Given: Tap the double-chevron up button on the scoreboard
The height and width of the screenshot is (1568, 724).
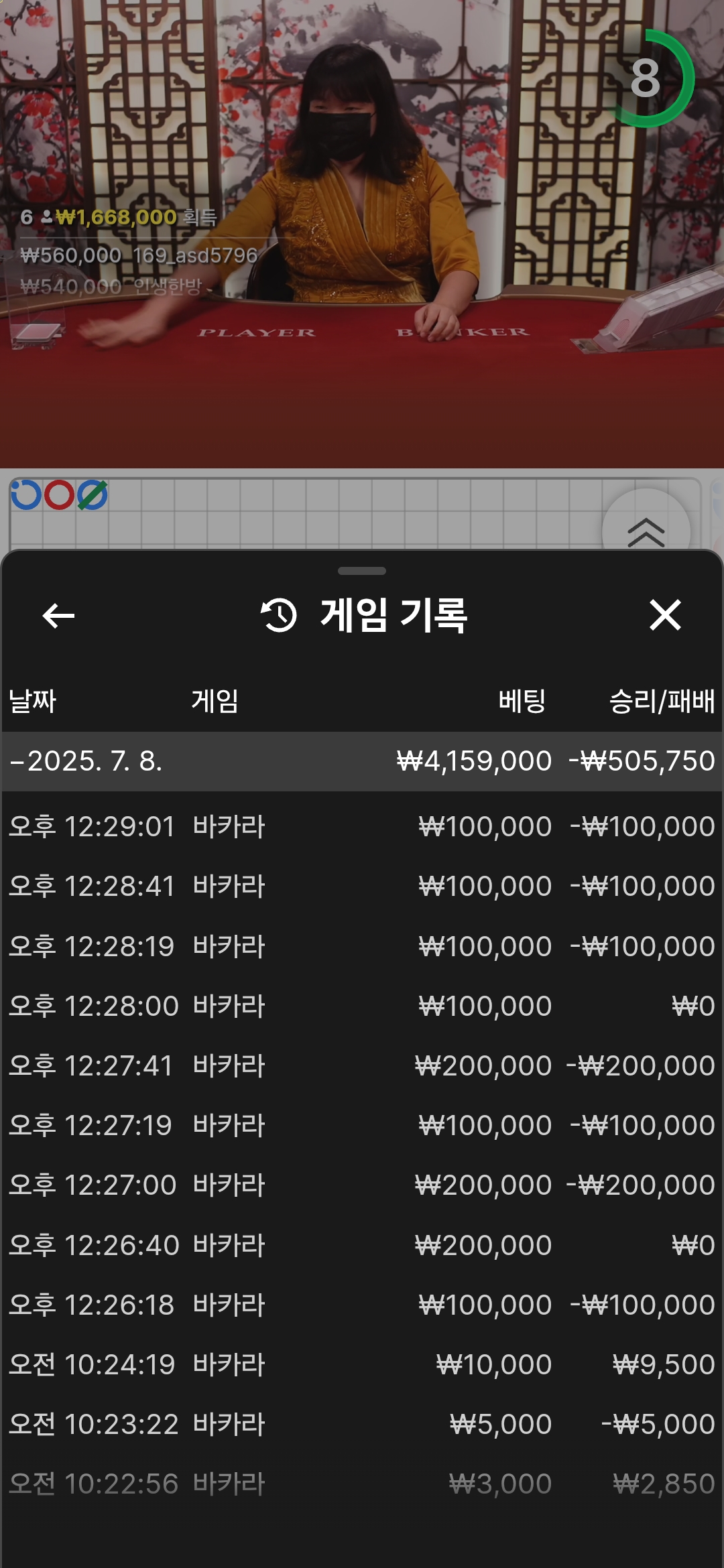Looking at the screenshot, I should [646, 529].
